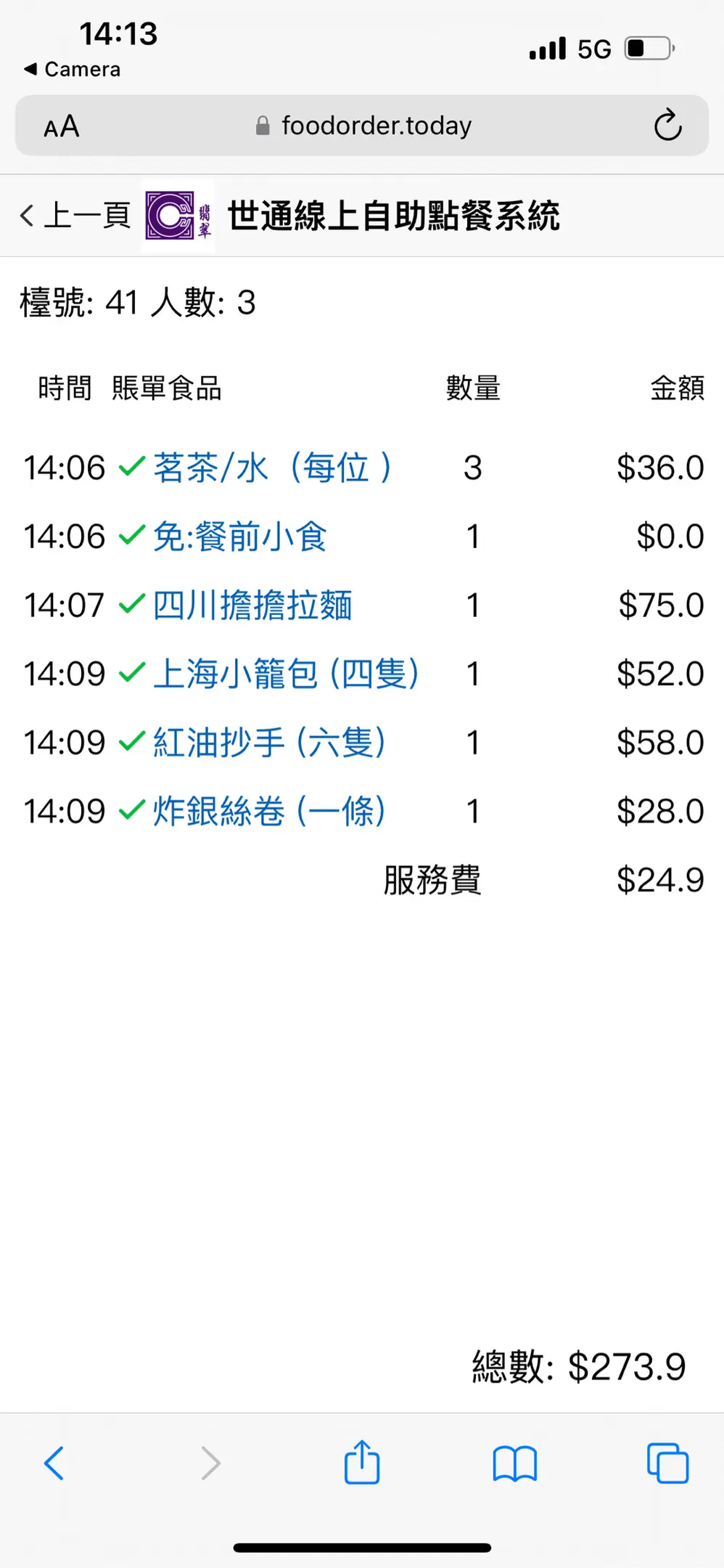Return to the Camera app
The width and height of the screenshot is (724, 1568).
72,70
